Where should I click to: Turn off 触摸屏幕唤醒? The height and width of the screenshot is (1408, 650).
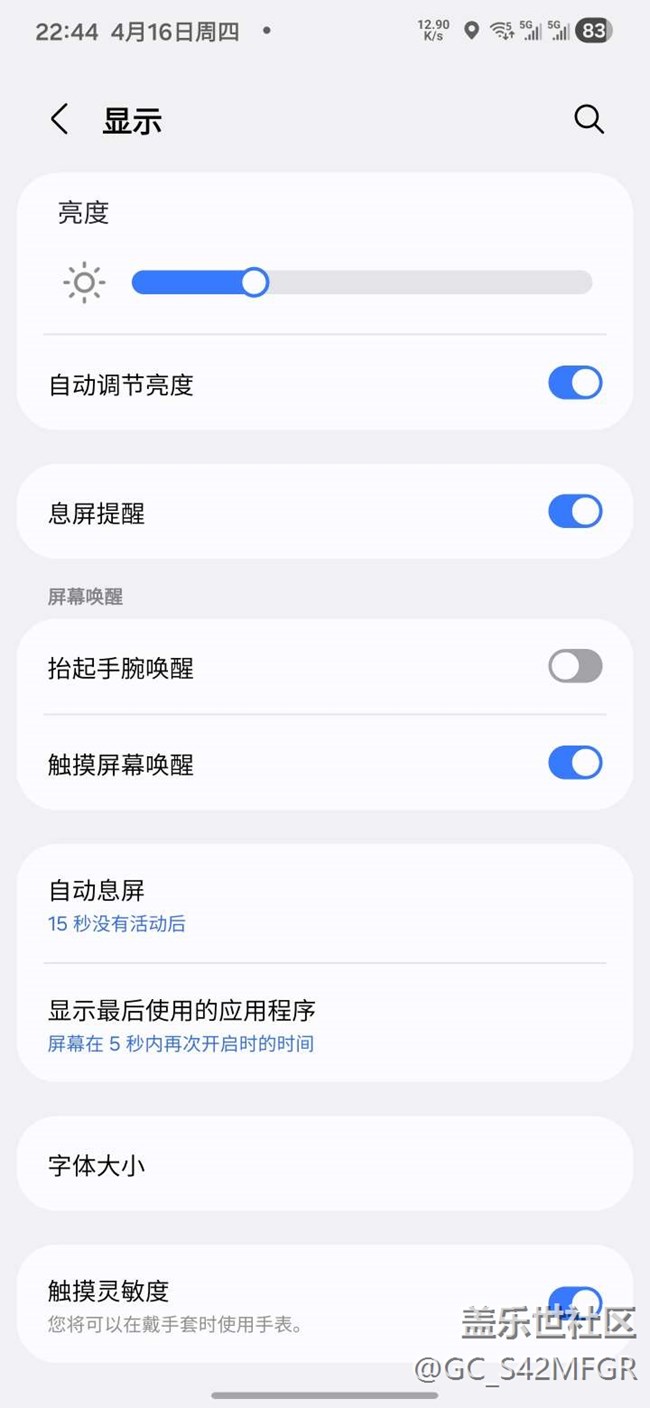575,763
